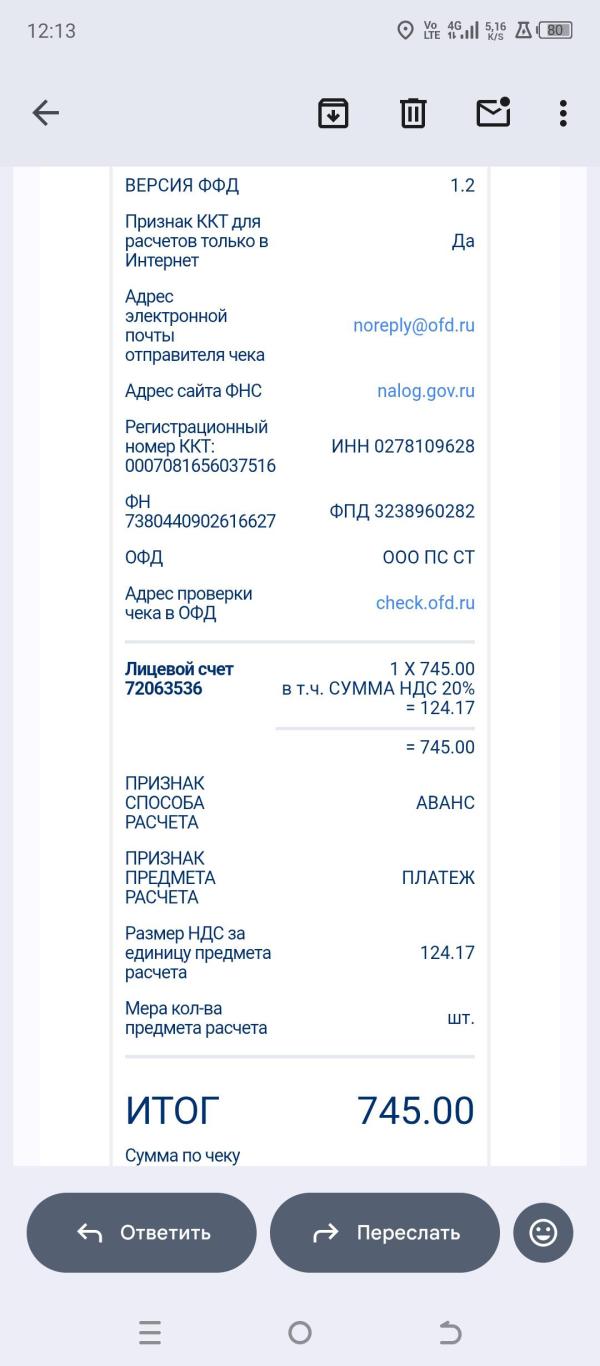
Task: Mark the email as unread
Action: (493, 112)
